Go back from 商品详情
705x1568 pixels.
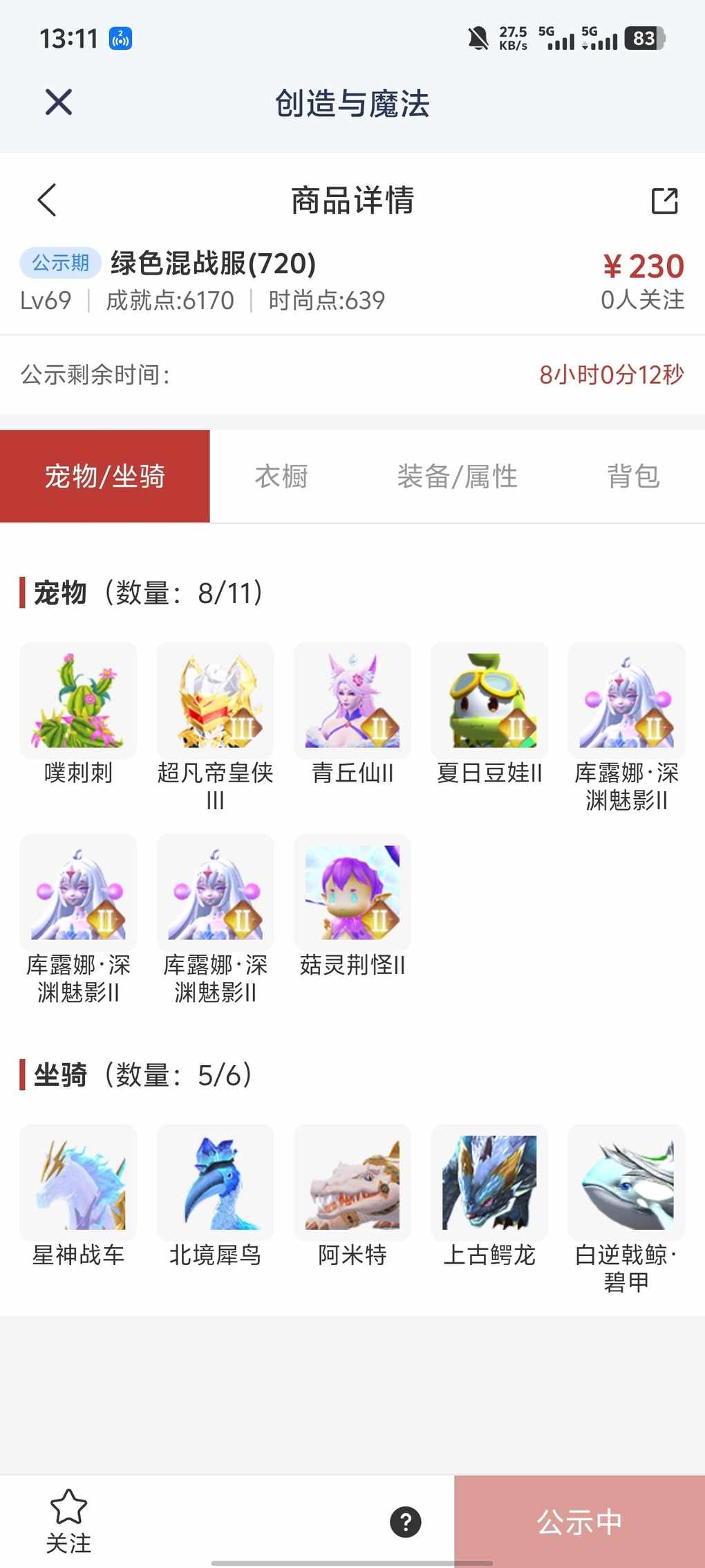pyautogui.click(x=47, y=201)
